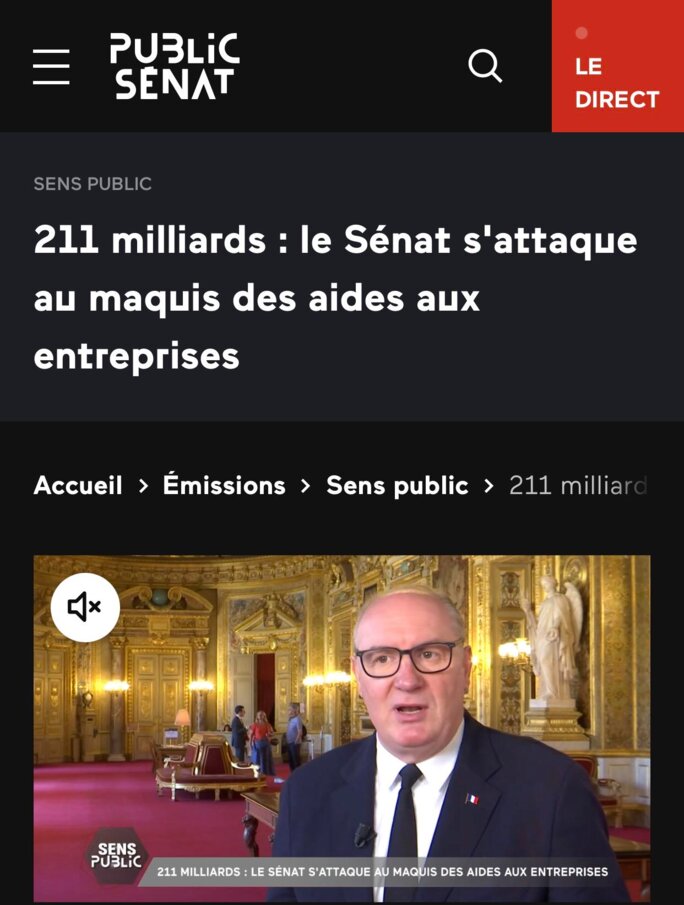Open Sens public breadcrumb link
Image resolution: width=684 pixels, height=905 pixels.
[397, 486]
